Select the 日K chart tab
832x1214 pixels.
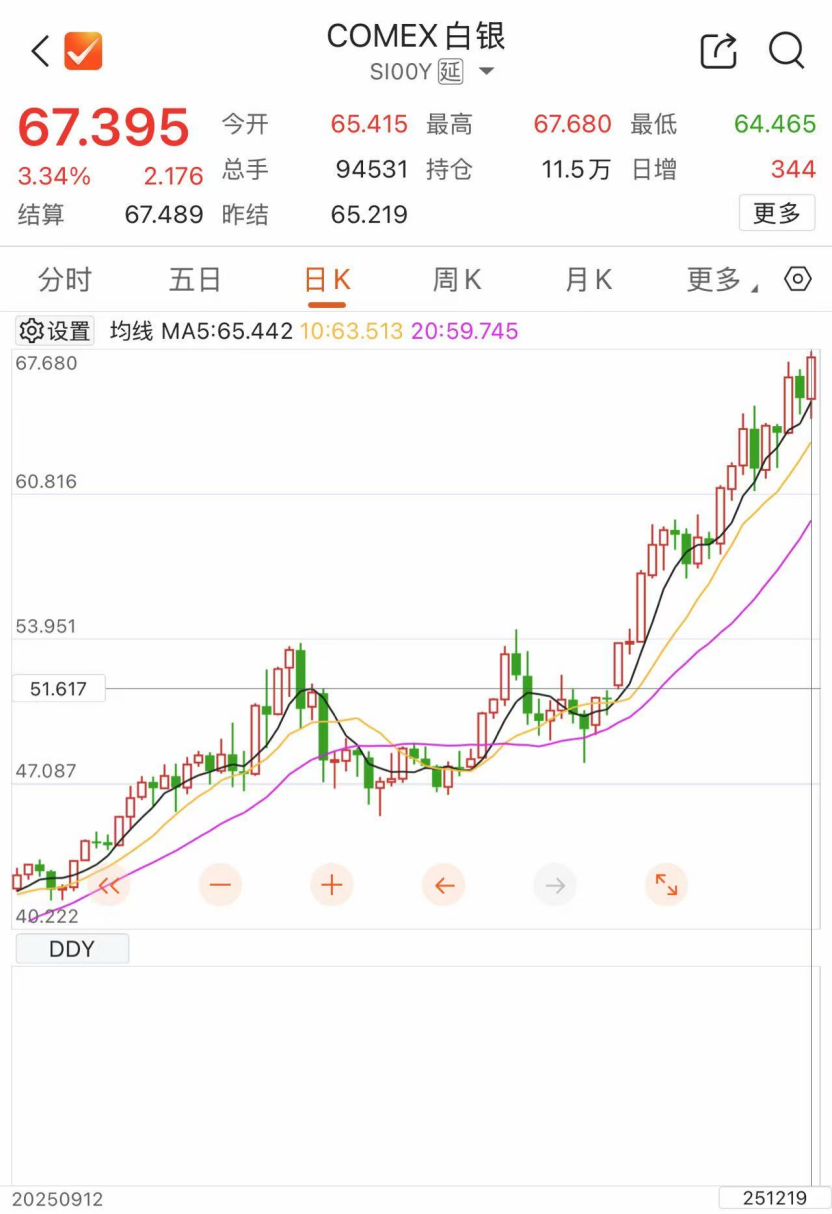pyautogui.click(x=326, y=280)
